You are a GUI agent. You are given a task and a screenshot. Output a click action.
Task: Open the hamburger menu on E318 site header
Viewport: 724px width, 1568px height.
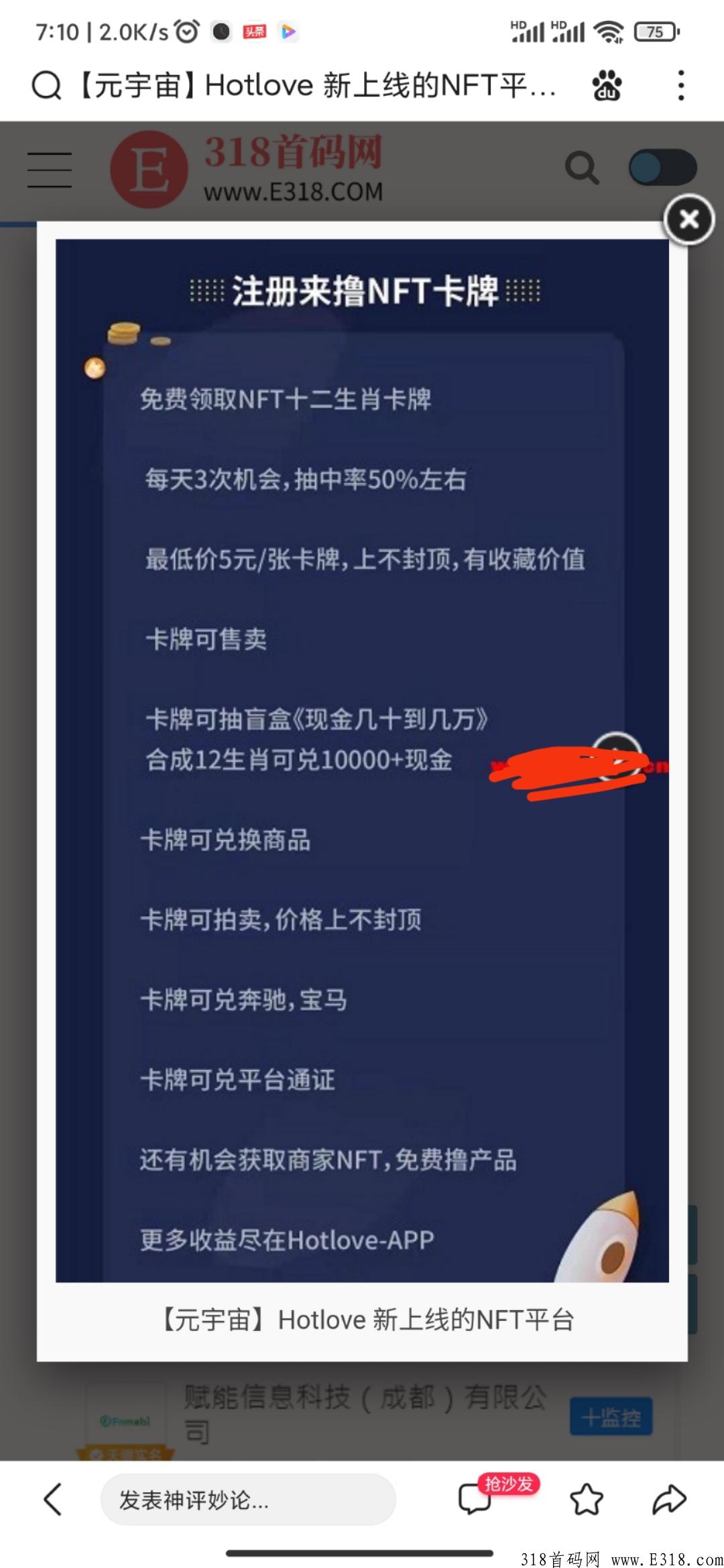(49, 169)
